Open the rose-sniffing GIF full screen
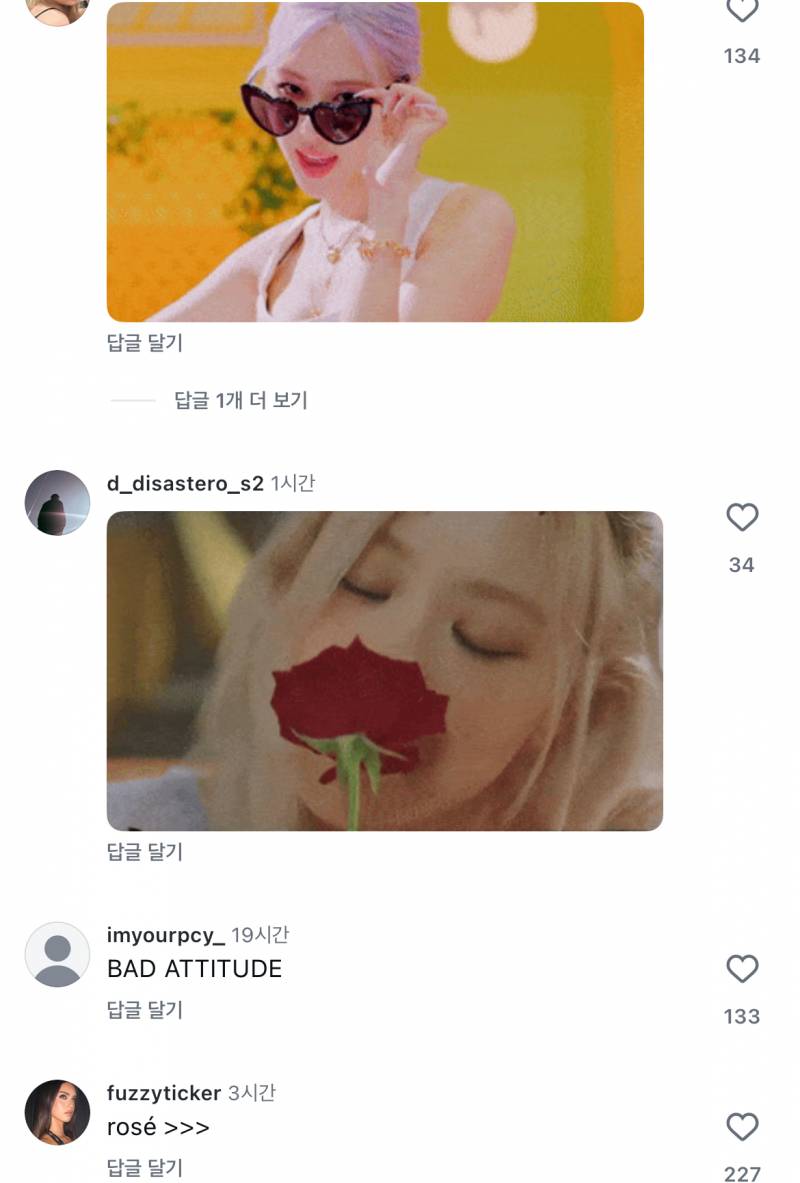 [383, 673]
